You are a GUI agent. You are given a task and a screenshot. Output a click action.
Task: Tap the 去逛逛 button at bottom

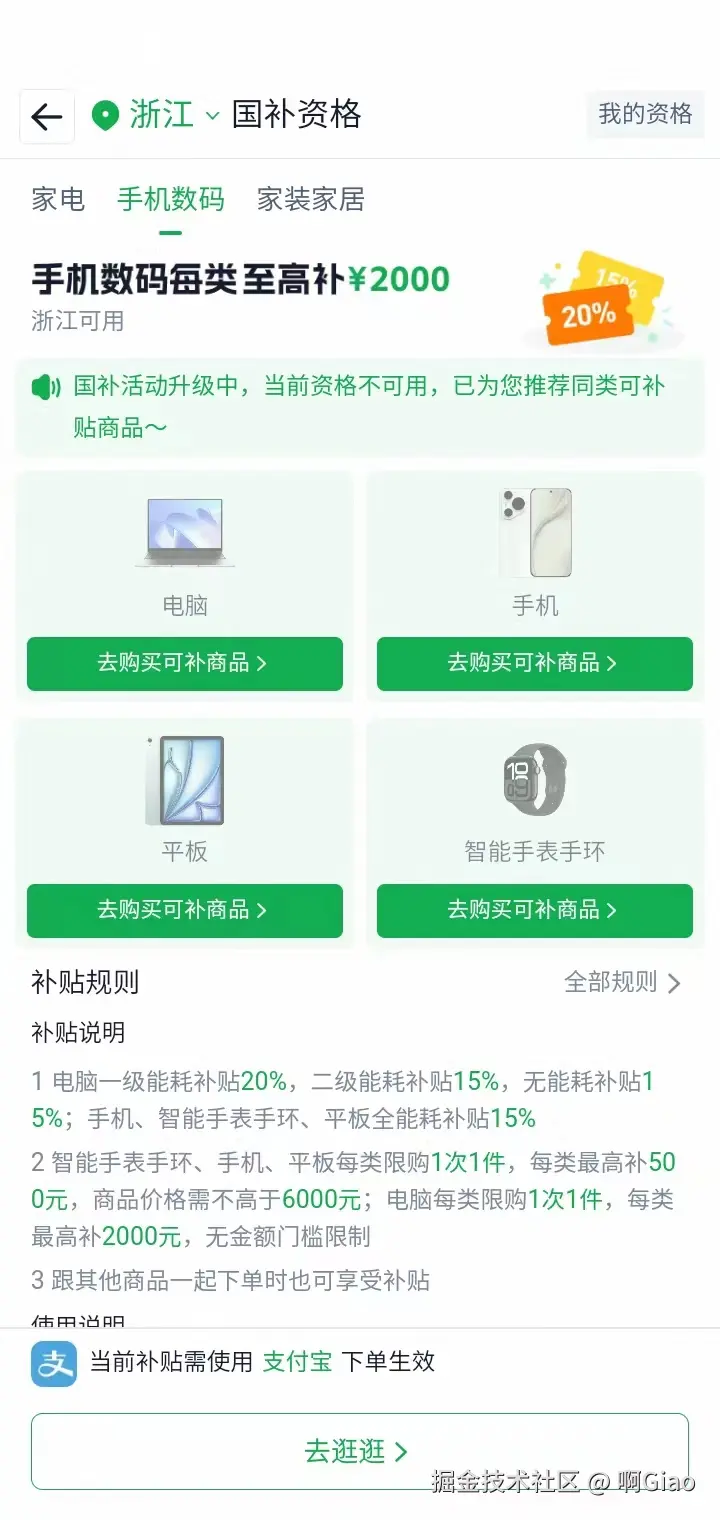click(360, 1452)
